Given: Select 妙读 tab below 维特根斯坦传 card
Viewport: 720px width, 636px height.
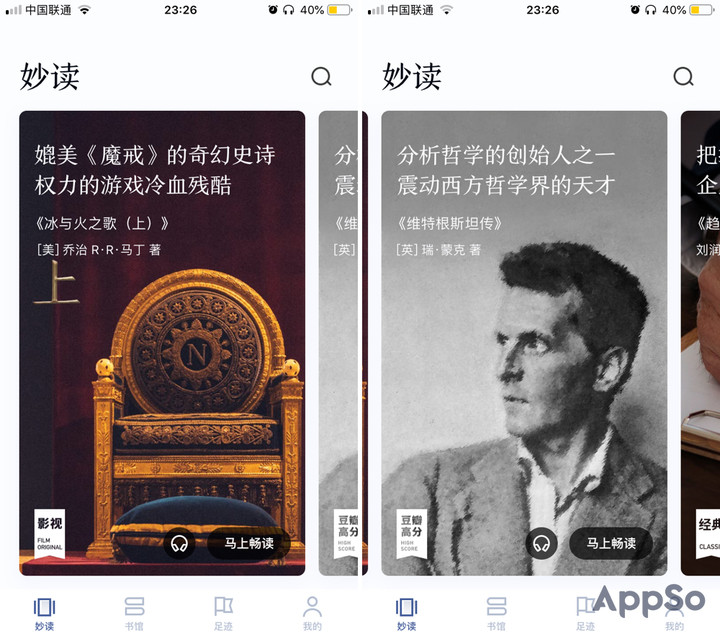Looking at the screenshot, I should click(x=406, y=613).
